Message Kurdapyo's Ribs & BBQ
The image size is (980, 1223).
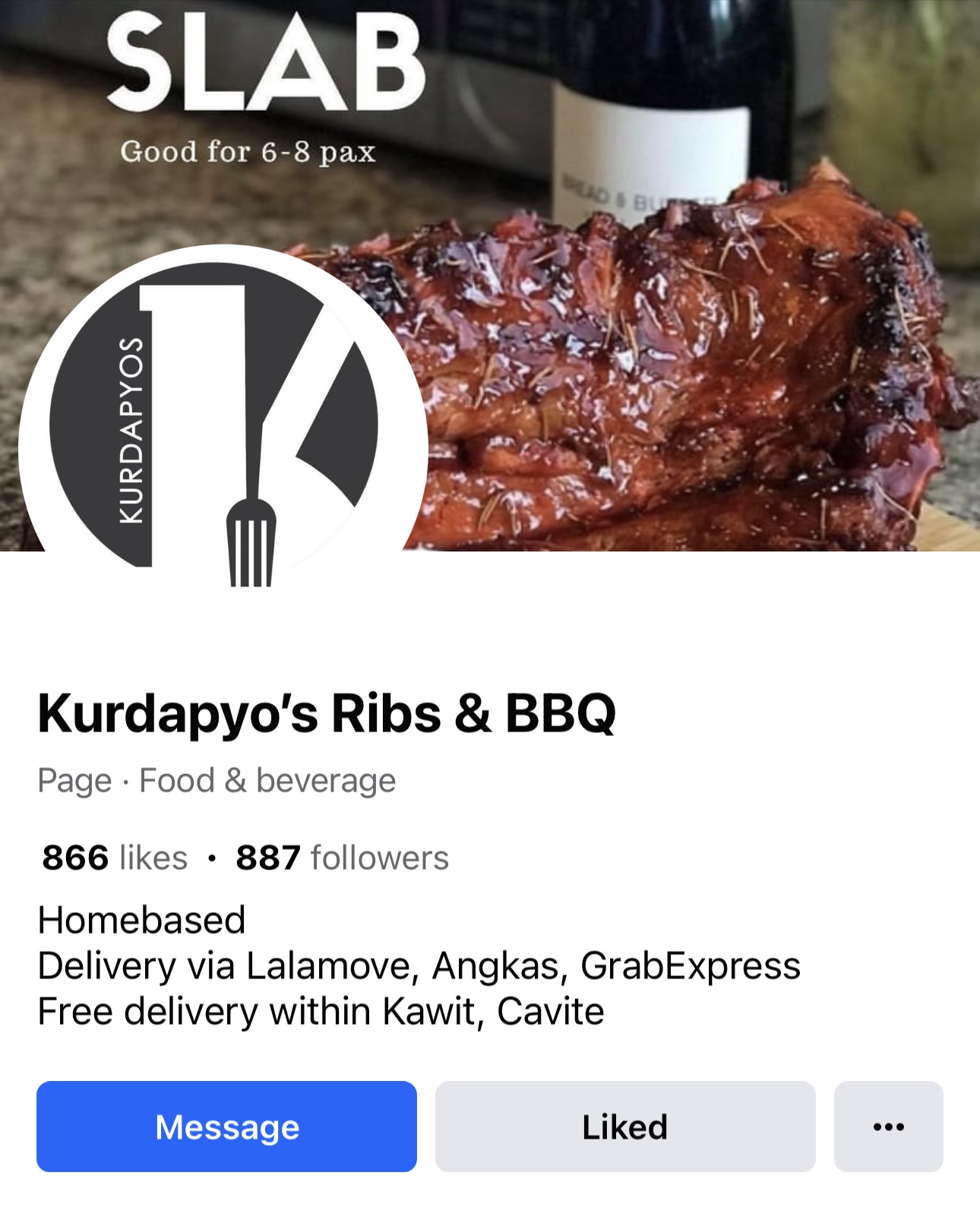[226, 1127]
